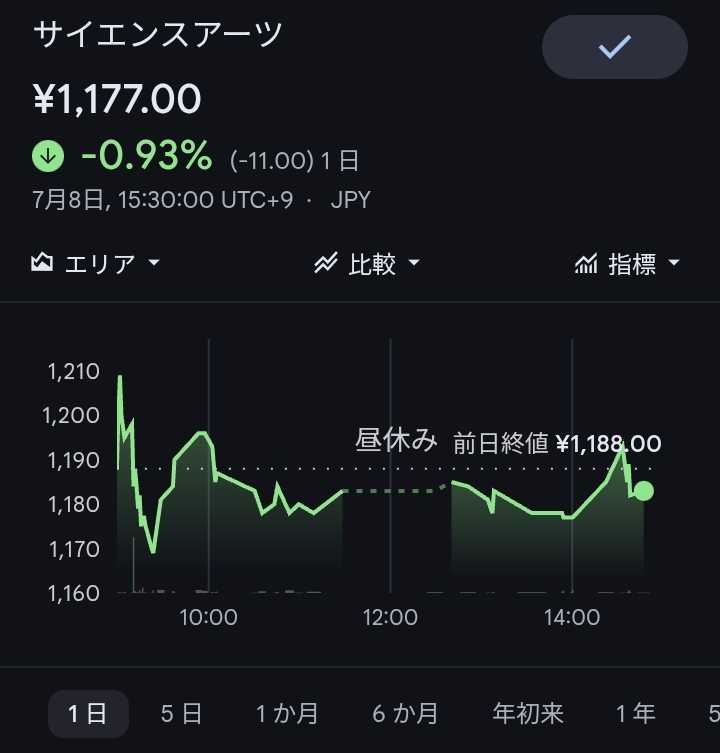Open the エリア chart type dropdown

[95, 263]
